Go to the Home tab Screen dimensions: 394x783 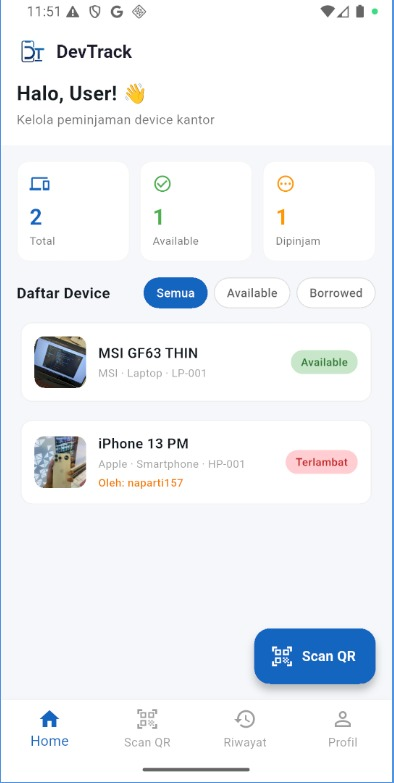49,730
